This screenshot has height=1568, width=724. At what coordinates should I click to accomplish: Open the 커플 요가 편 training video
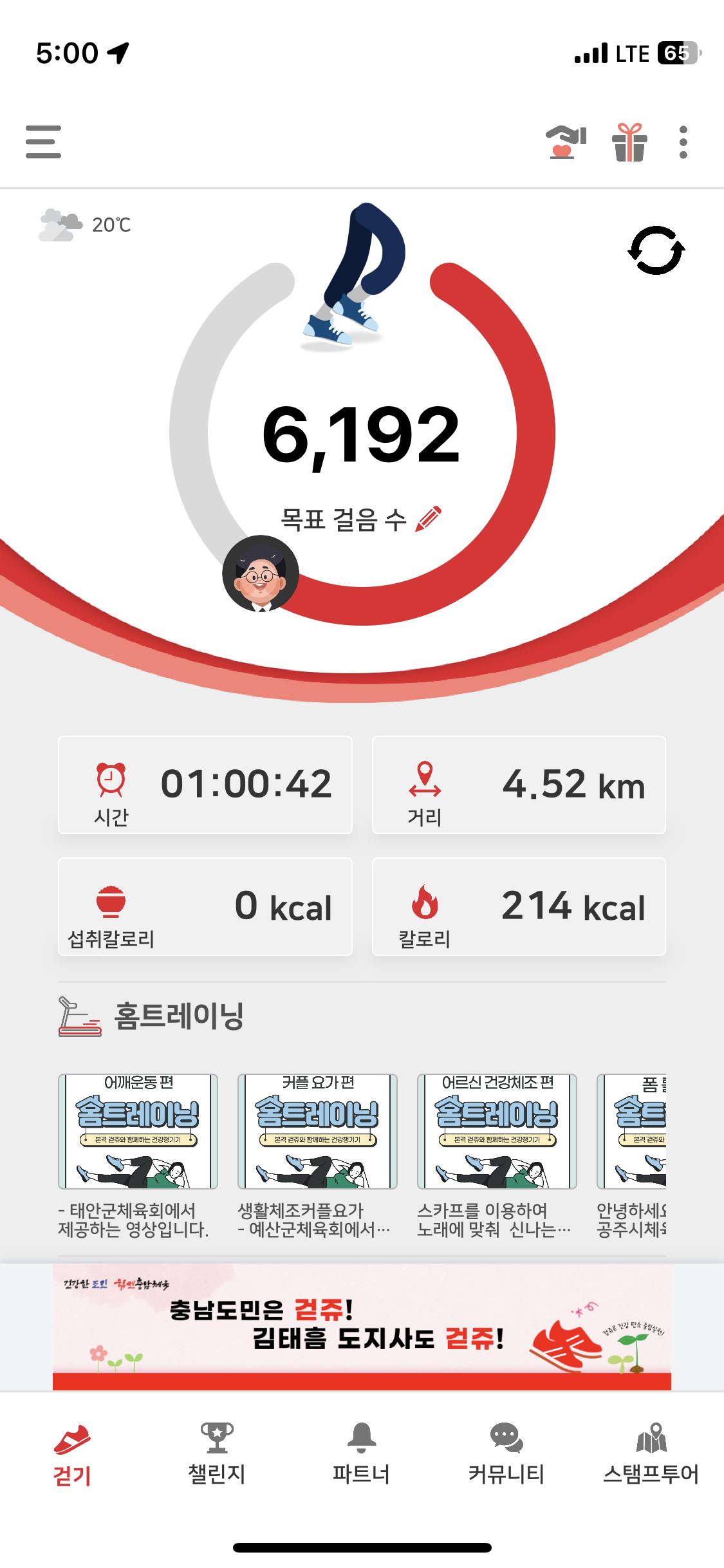click(317, 1131)
